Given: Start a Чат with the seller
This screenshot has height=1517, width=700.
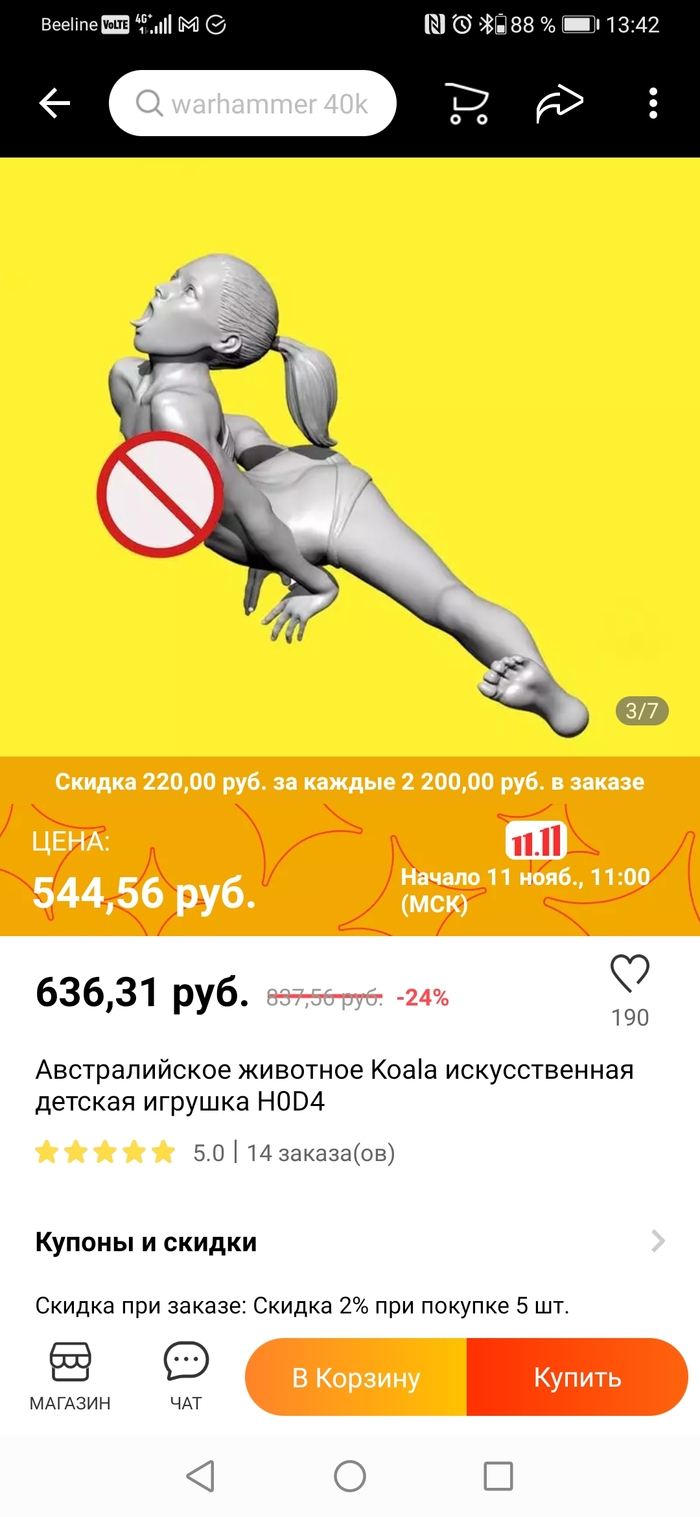Looking at the screenshot, I should click(x=186, y=1376).
